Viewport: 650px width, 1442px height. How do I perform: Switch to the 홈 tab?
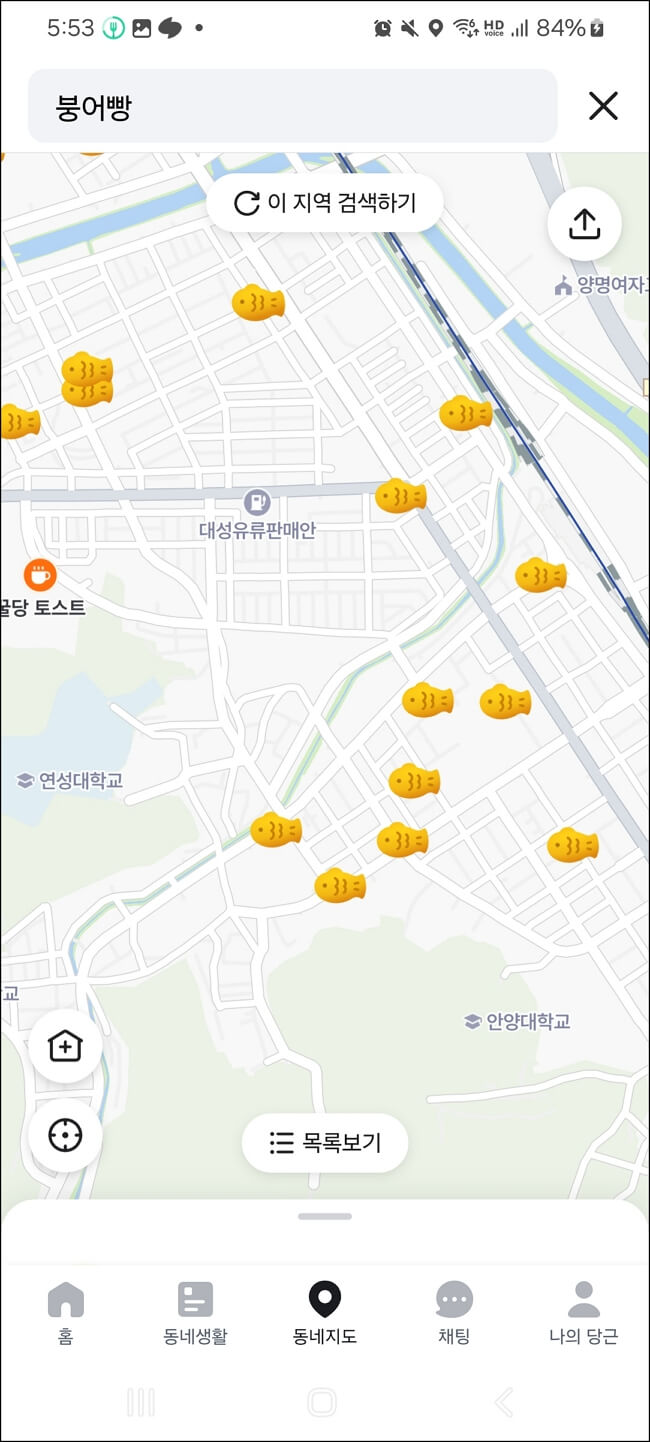click(66, 1312)
